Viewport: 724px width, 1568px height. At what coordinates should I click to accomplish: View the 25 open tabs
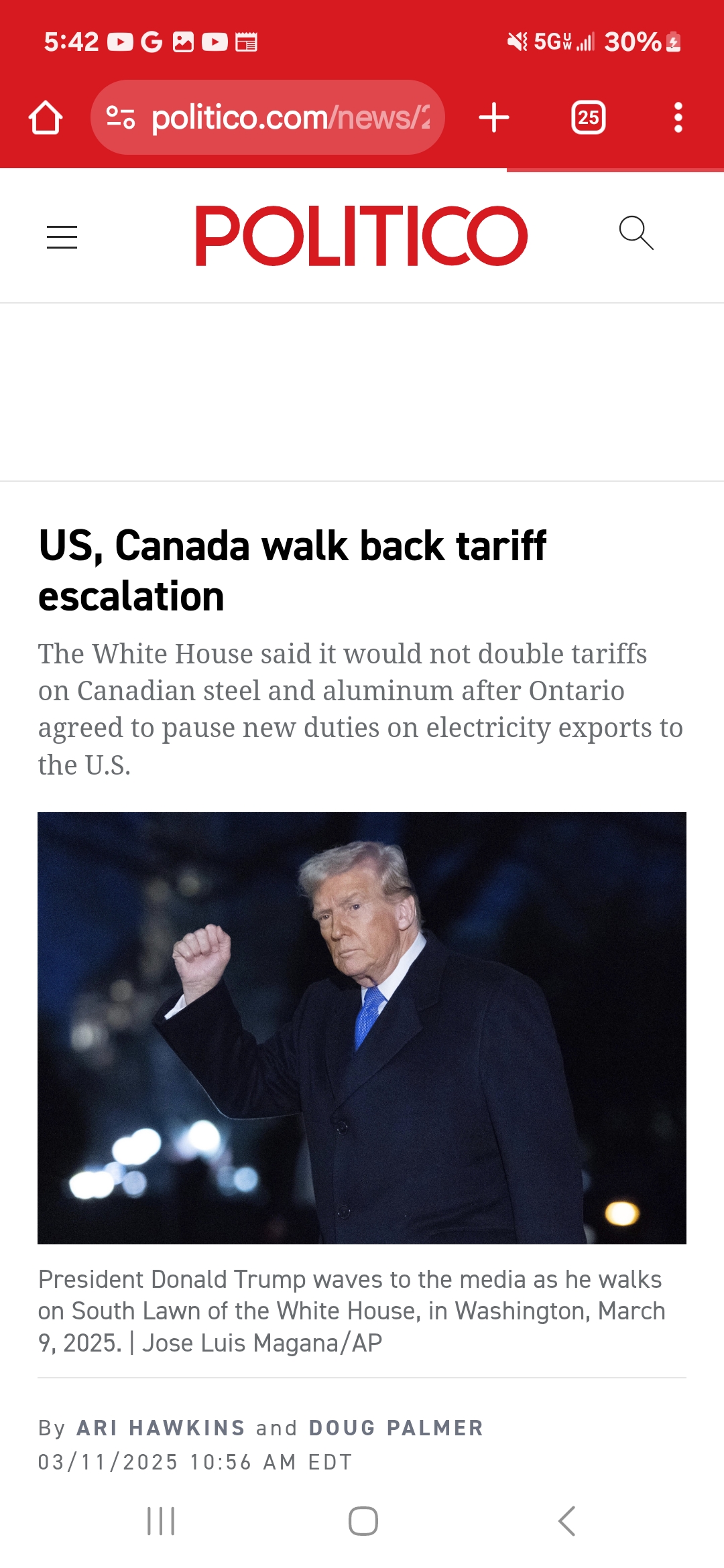pyautogui.click(x=588, y=118)
